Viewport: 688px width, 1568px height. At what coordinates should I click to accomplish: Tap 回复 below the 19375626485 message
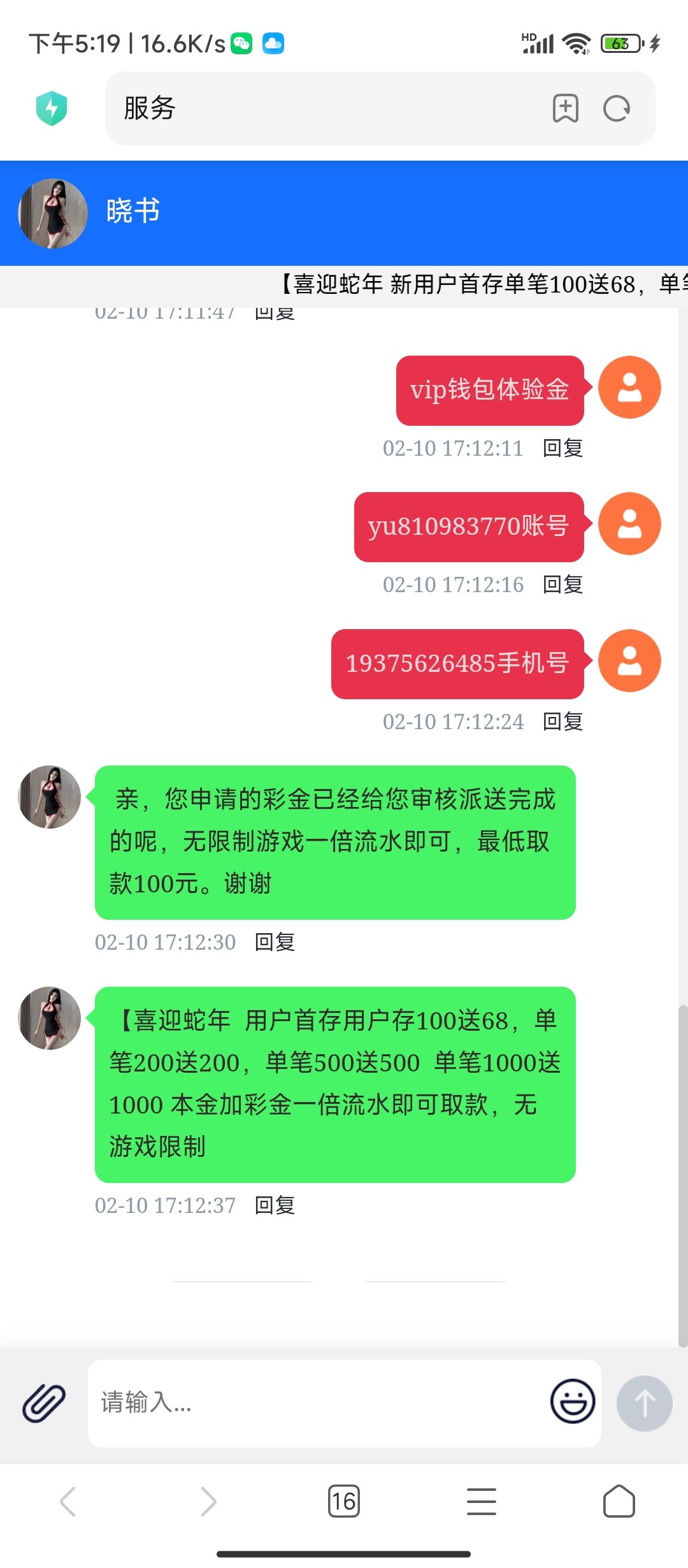click(563, 722)
